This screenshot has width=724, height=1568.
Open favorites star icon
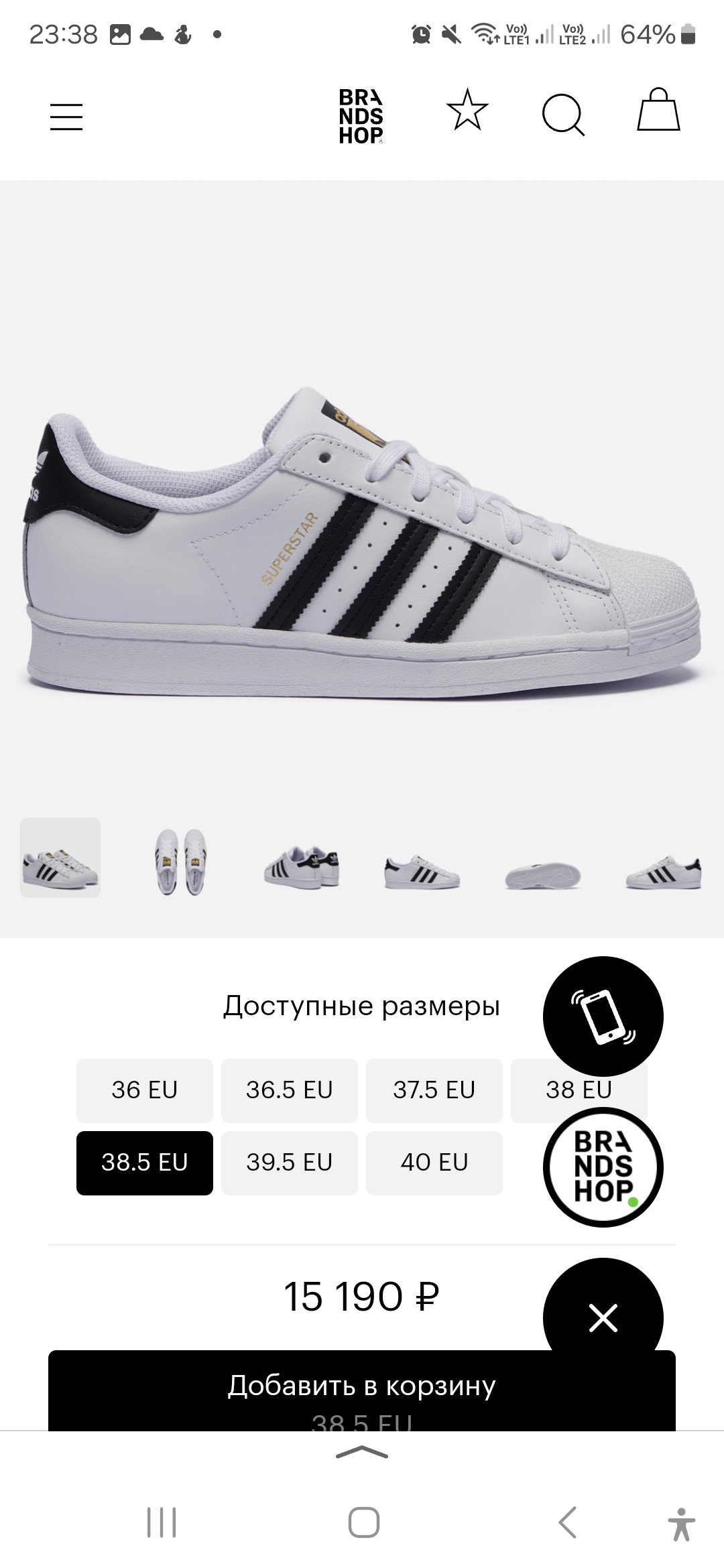coord(467,110)
